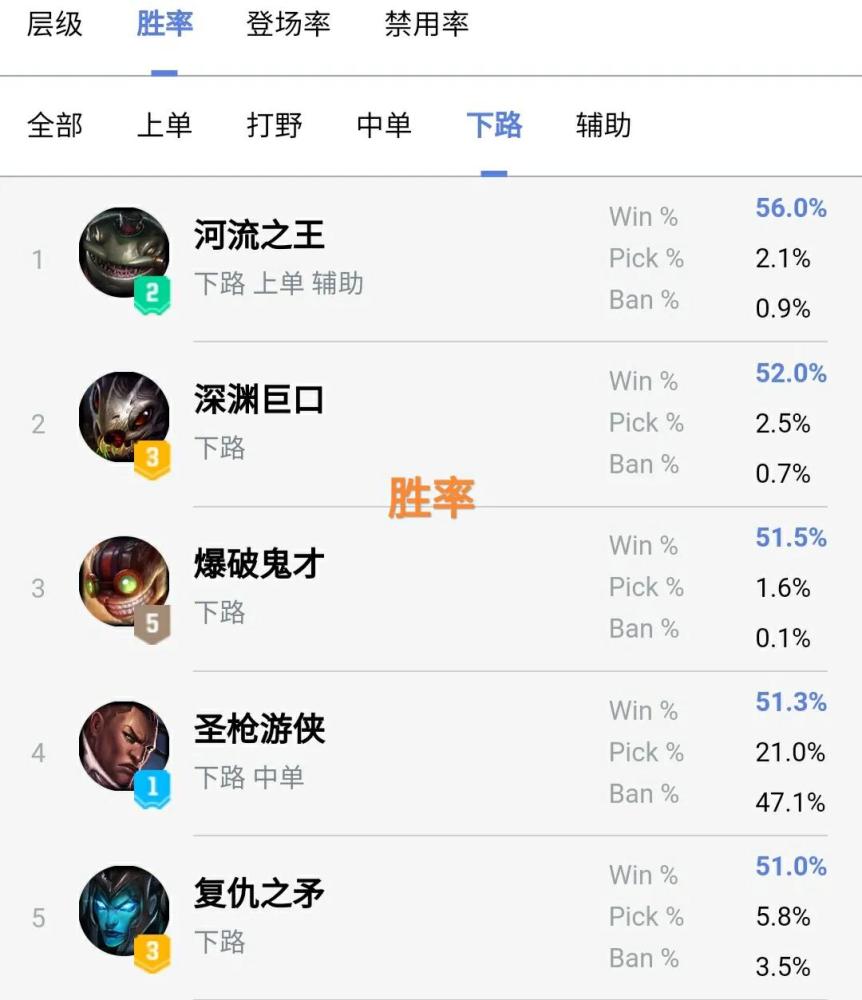Select the 辅助 position filter

tap(603, 126)
